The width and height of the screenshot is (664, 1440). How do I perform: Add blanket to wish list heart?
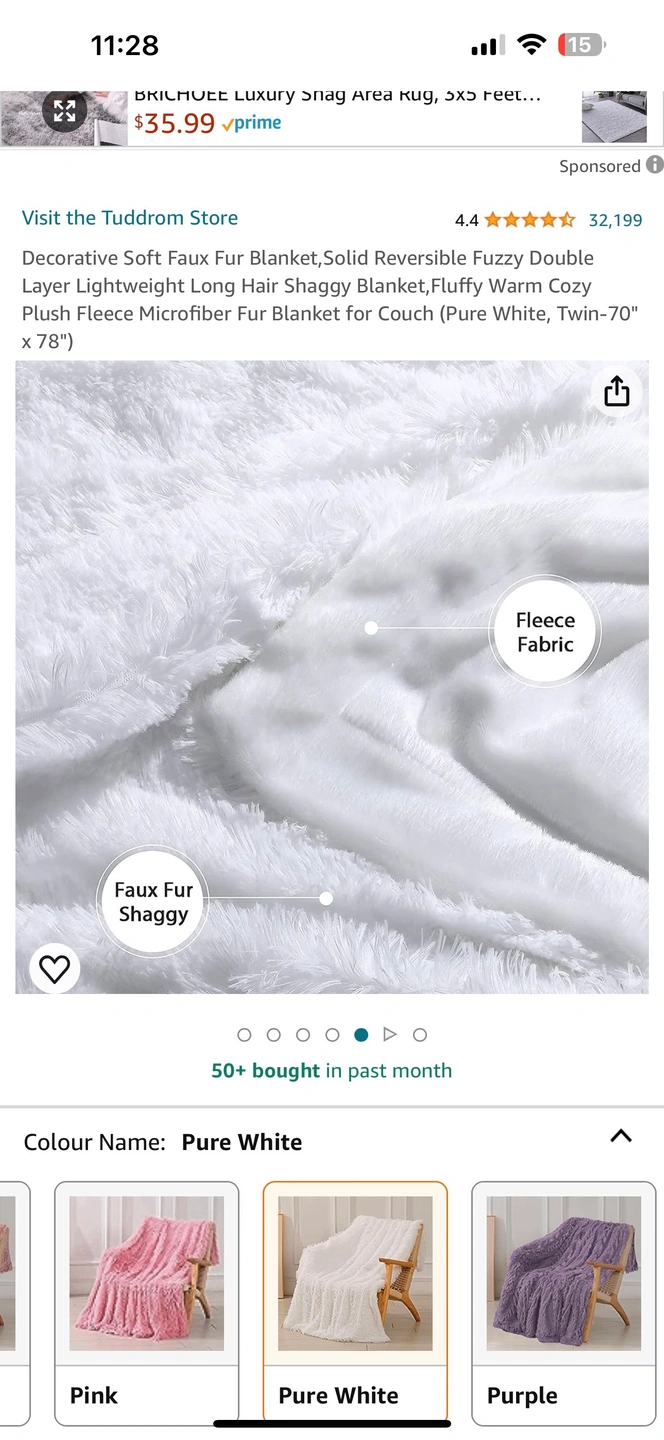[55, 968]
